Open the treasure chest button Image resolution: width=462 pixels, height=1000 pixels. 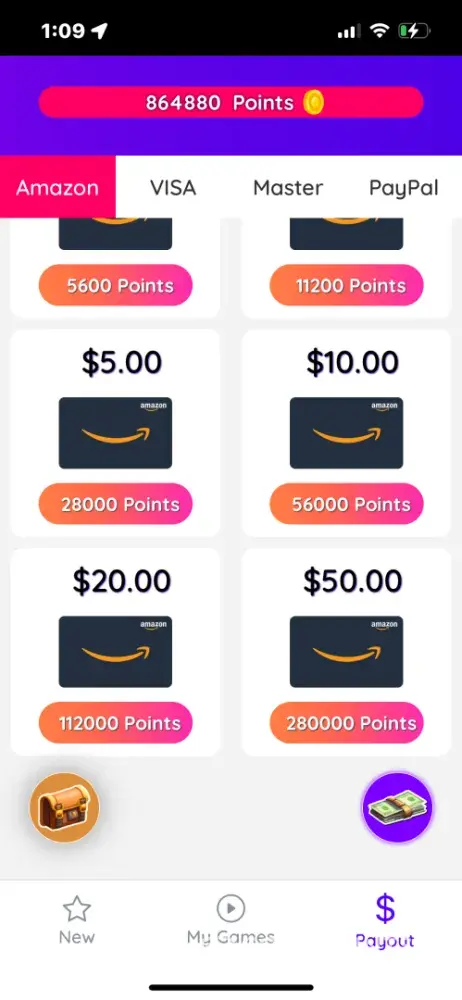point(64,807)
